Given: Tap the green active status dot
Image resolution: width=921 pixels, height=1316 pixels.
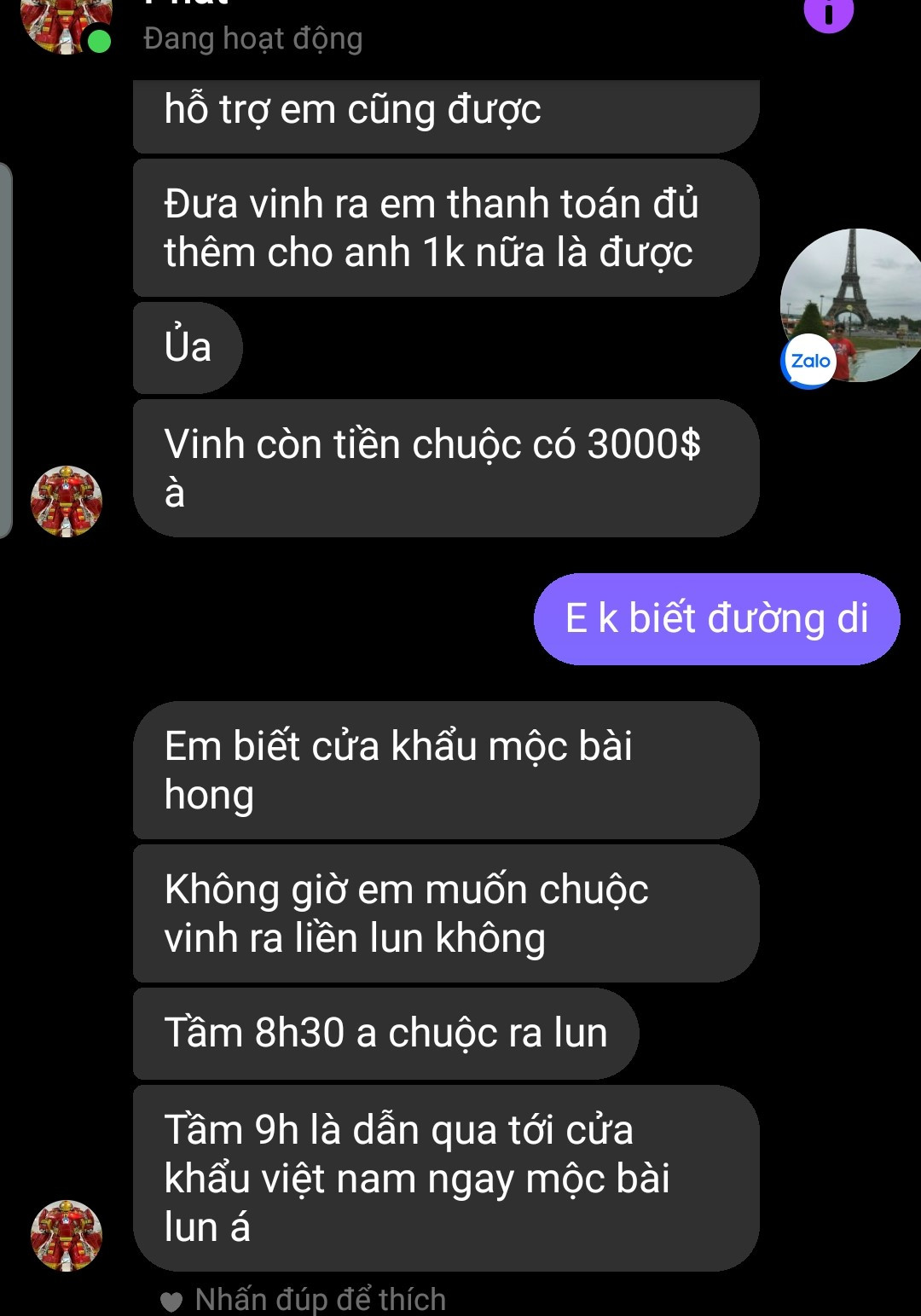Looking at the screenshot, I should point(98,38).
